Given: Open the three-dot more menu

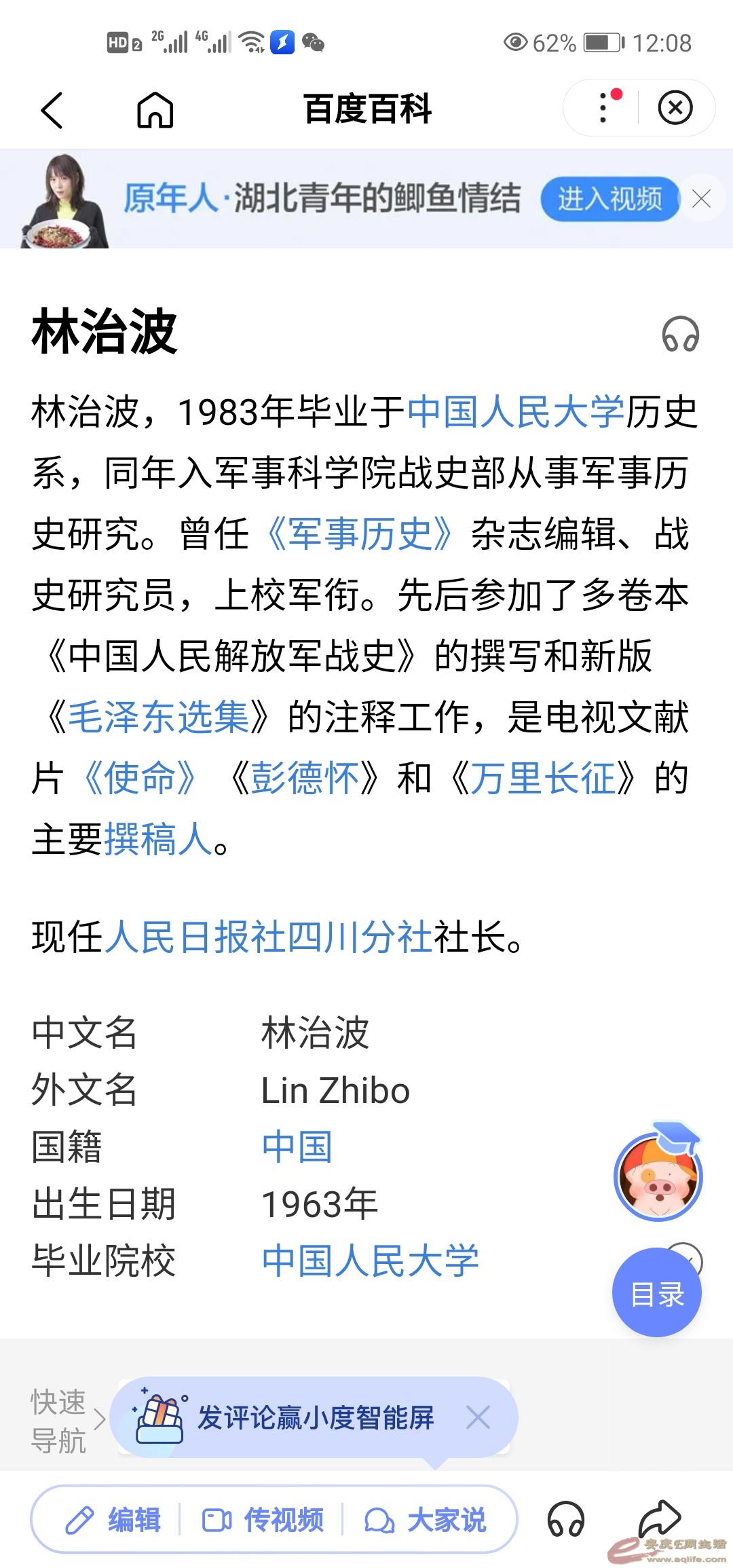Looking at the screenshot, I should [603, 108].
